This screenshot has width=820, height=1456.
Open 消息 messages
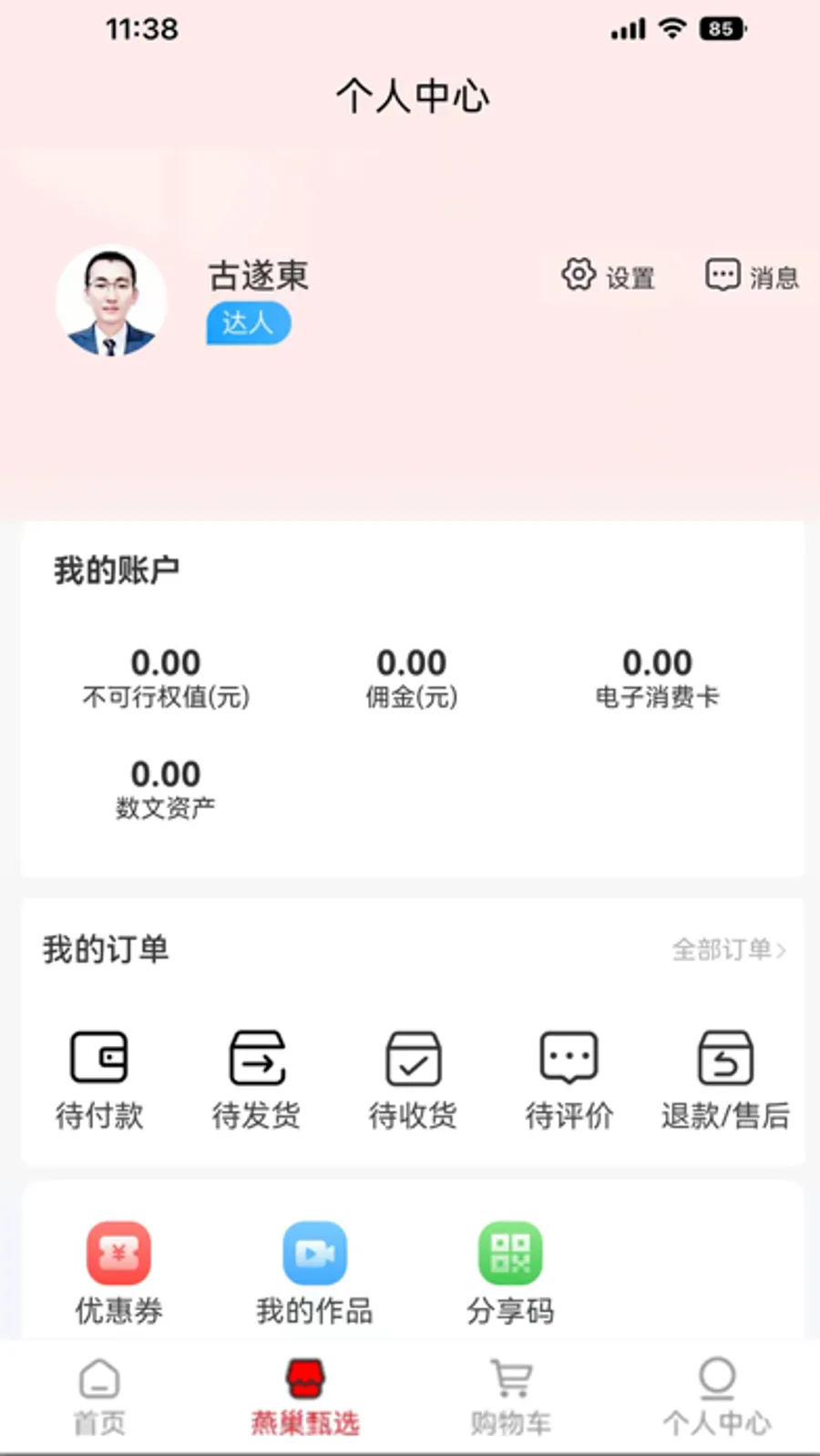pyautogui.click(x=753, y=276)
